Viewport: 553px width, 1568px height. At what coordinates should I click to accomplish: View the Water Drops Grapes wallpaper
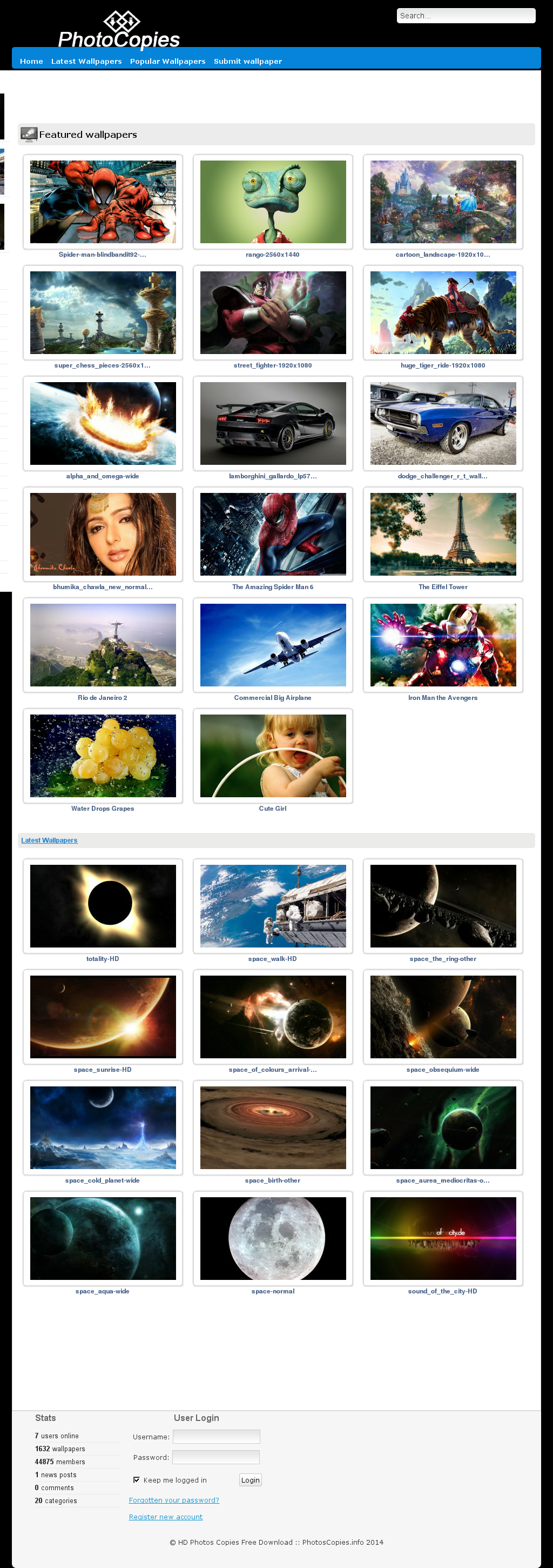[x=103, y=756]
